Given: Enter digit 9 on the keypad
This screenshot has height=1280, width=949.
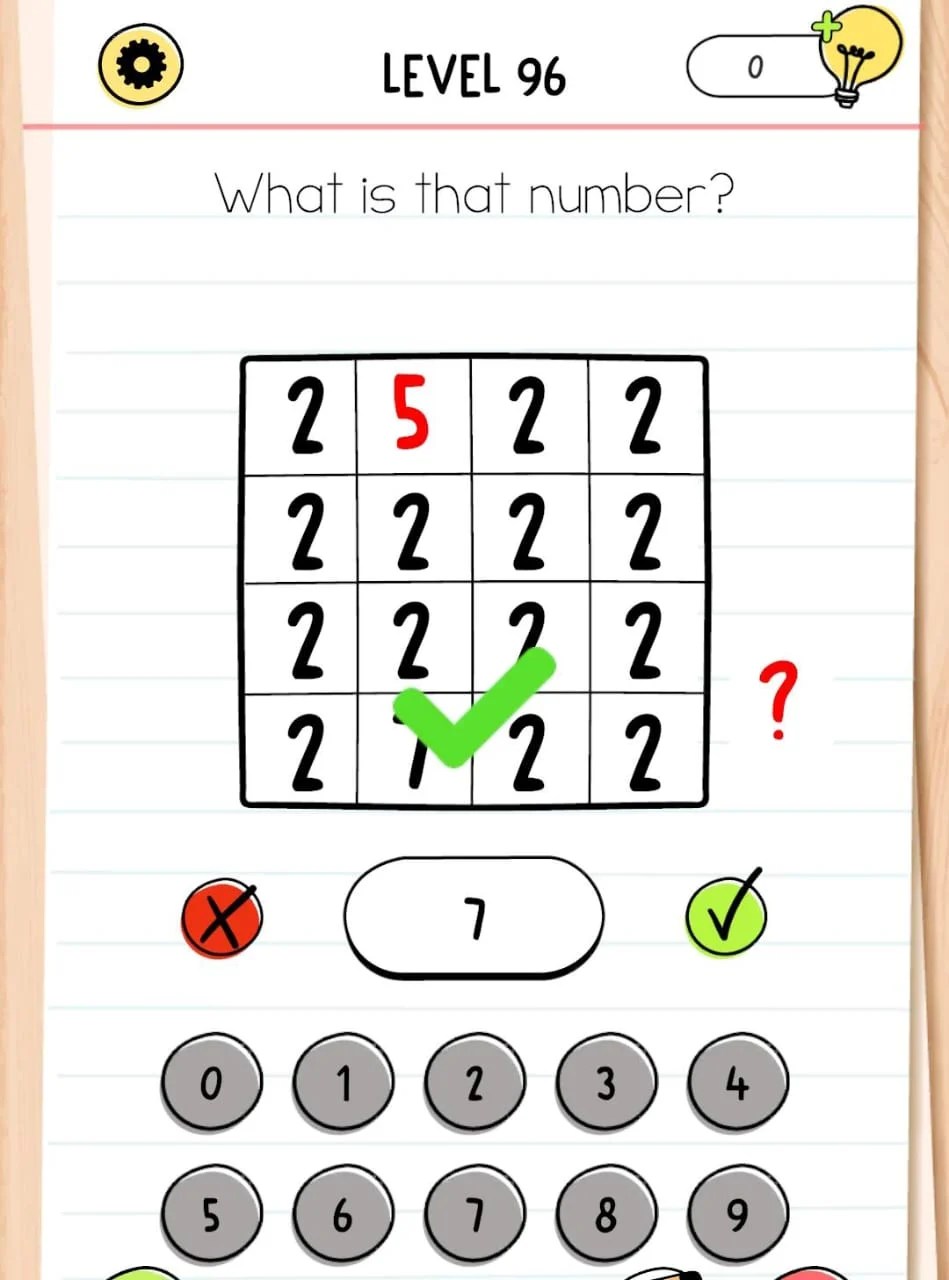Looking at the screenshot, I should tap(738, 1214).
